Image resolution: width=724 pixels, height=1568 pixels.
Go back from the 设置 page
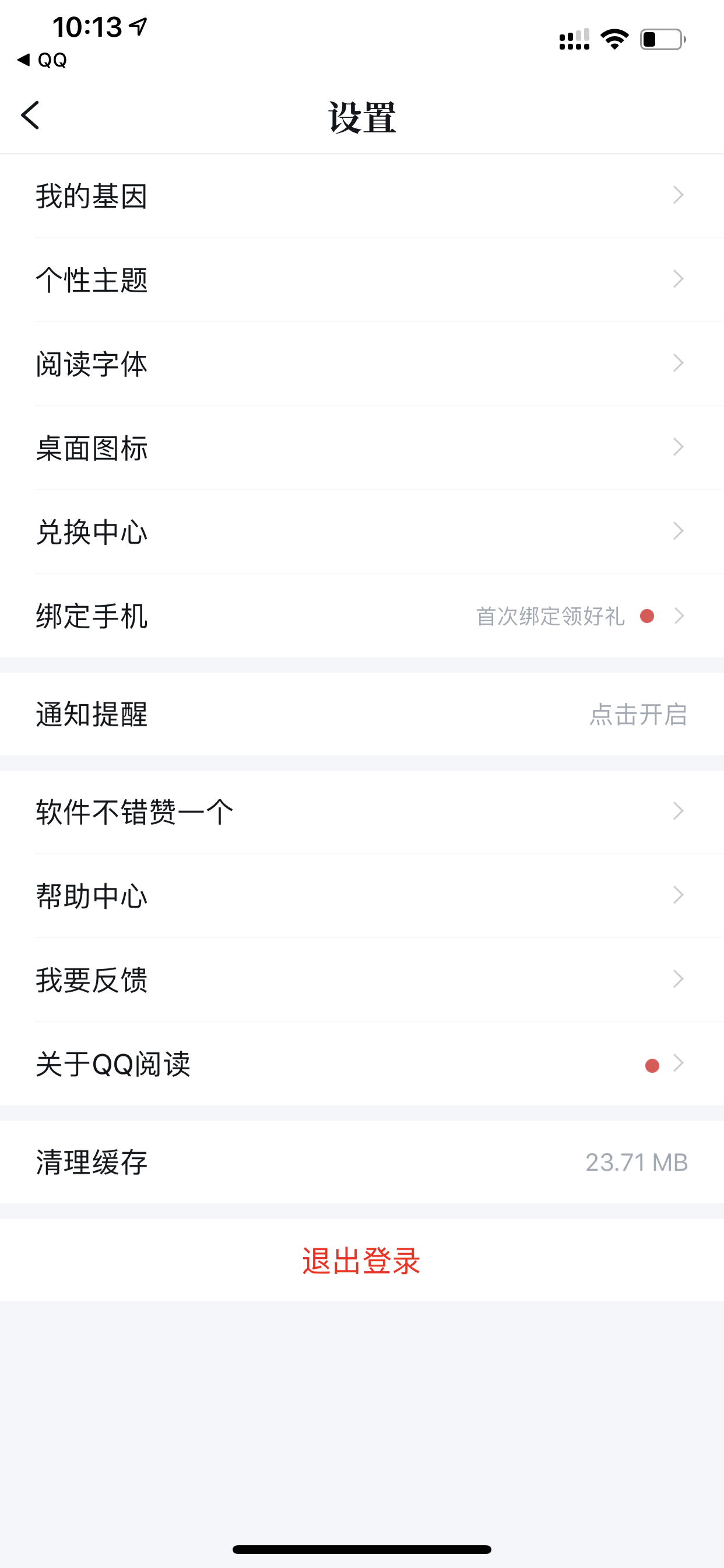pos(30,116)
